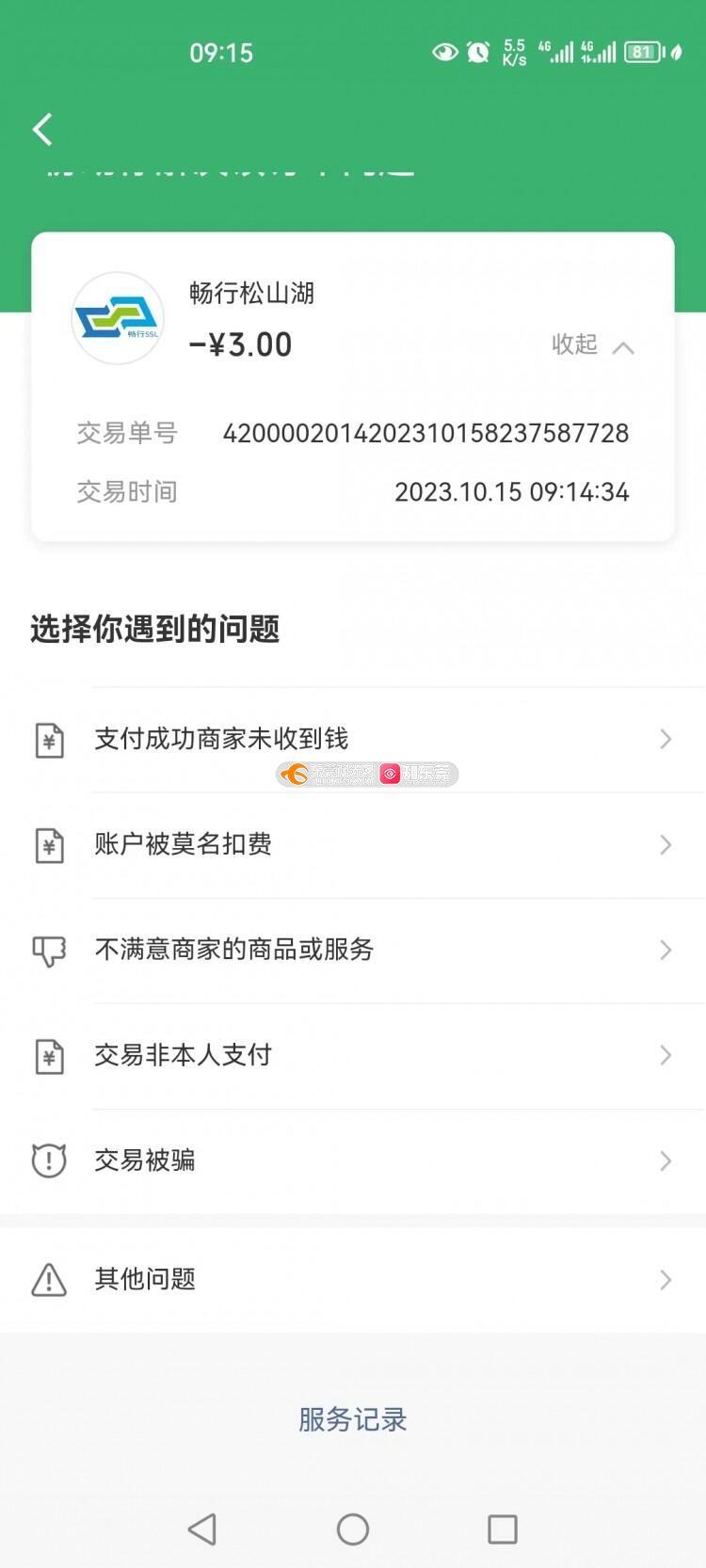The height and width of the screenshot is (1568, 706).
Task: Tap the system home button
Action: click(353, 1529)
